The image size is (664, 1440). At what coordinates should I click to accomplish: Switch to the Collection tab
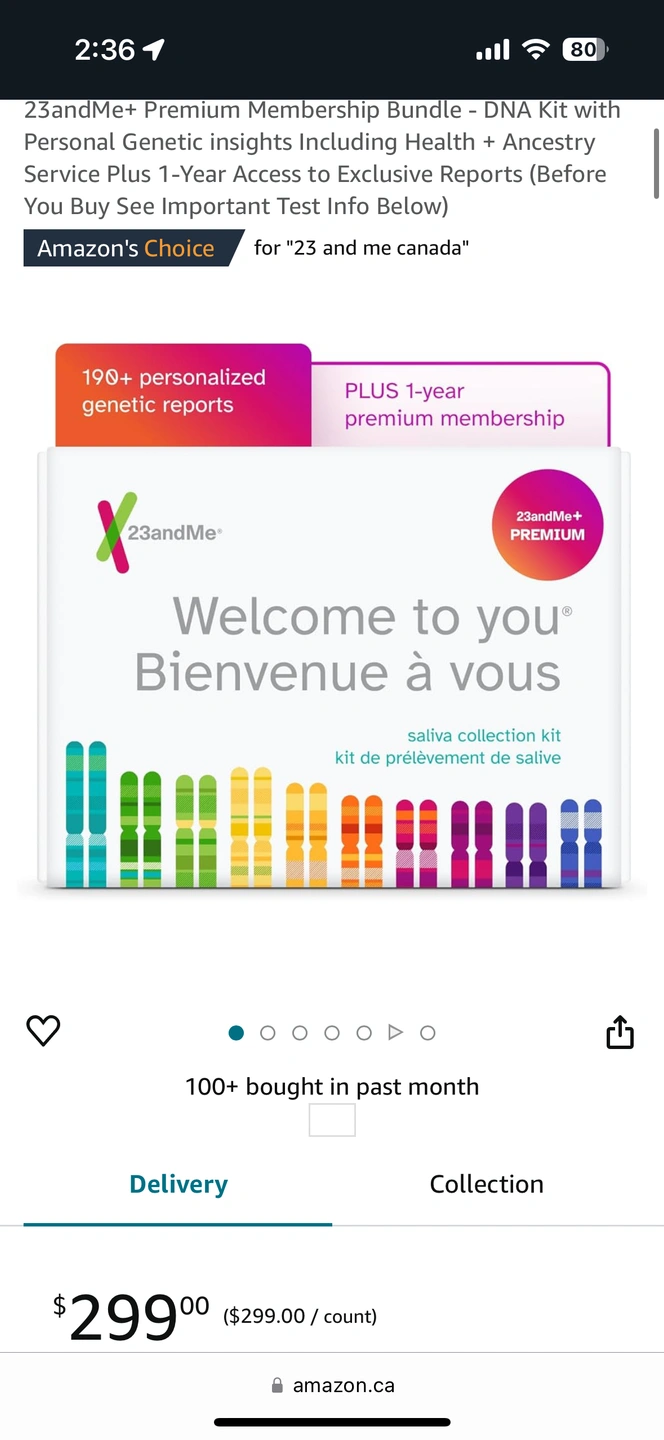486,1184
